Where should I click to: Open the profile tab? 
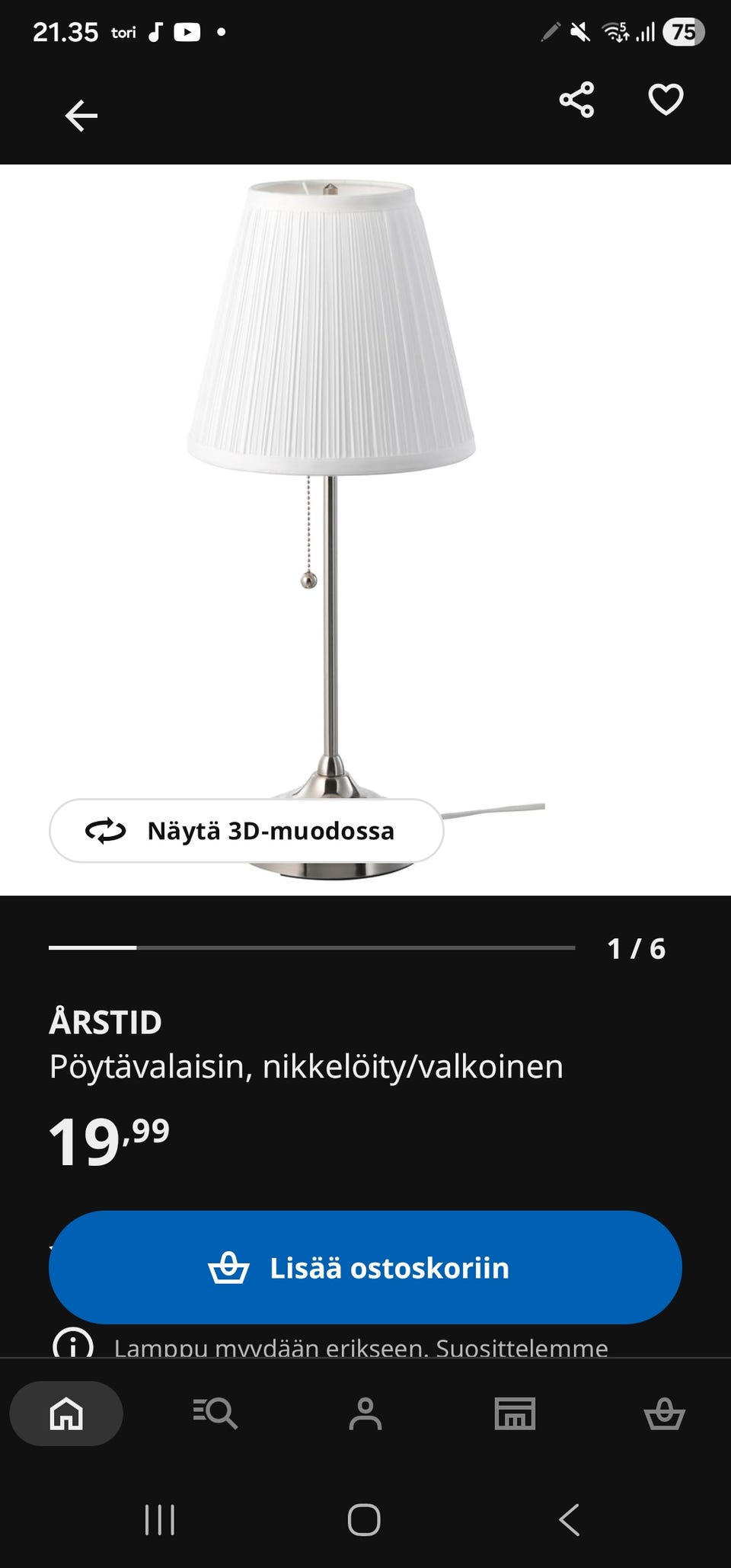coord(365,1413)
